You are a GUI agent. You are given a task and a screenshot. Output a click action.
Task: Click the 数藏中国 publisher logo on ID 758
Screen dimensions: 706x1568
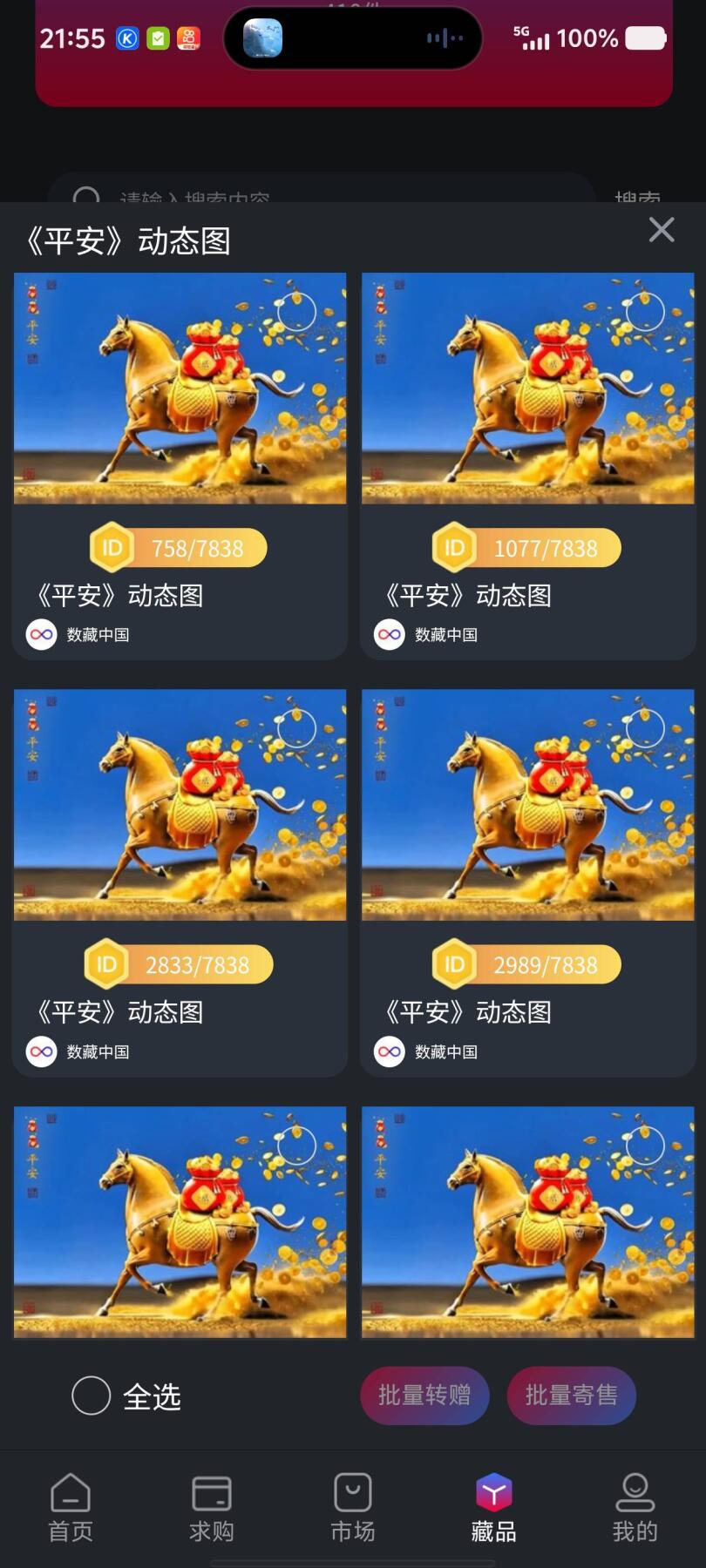coord(41,634)
